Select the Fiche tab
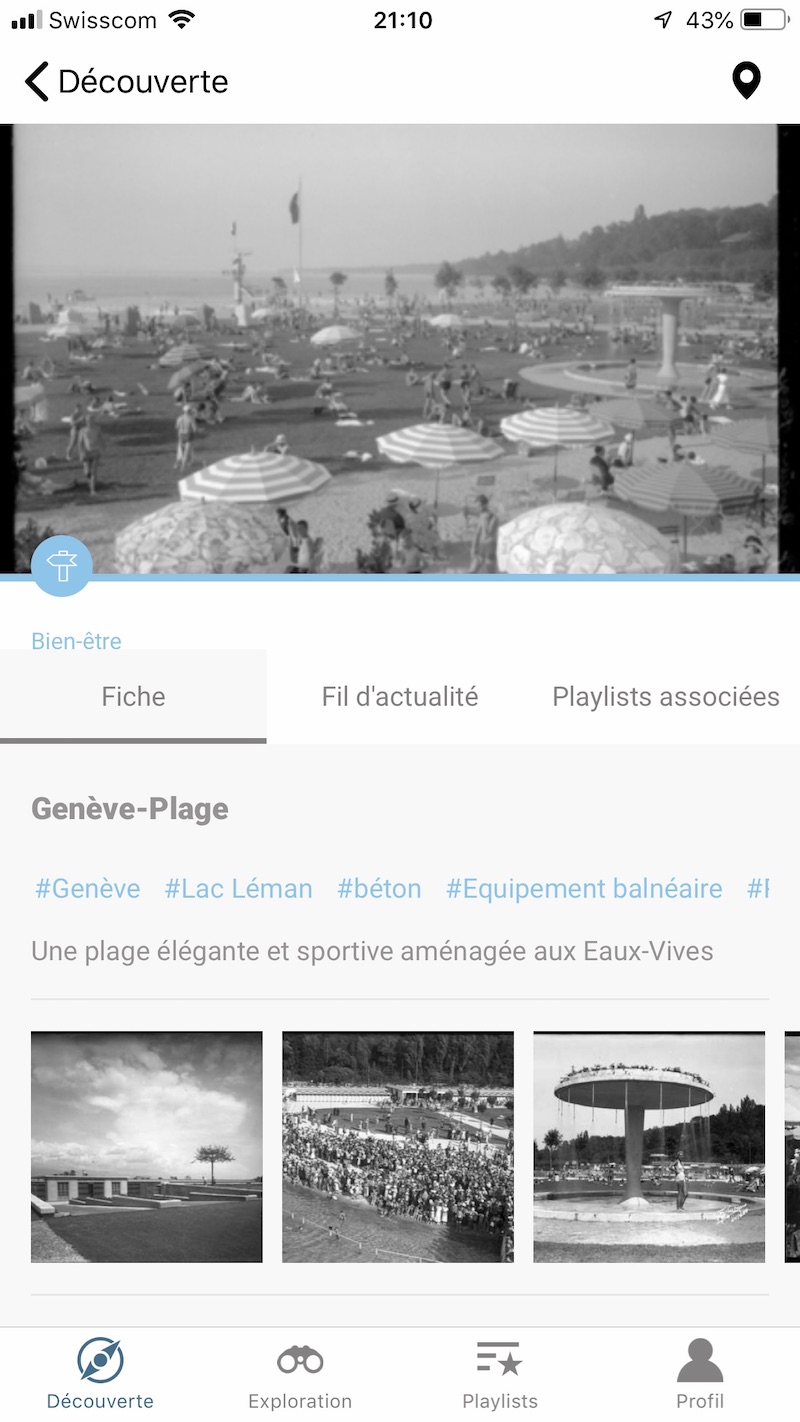Screen dimensions: 800x1422 point(133,697)
